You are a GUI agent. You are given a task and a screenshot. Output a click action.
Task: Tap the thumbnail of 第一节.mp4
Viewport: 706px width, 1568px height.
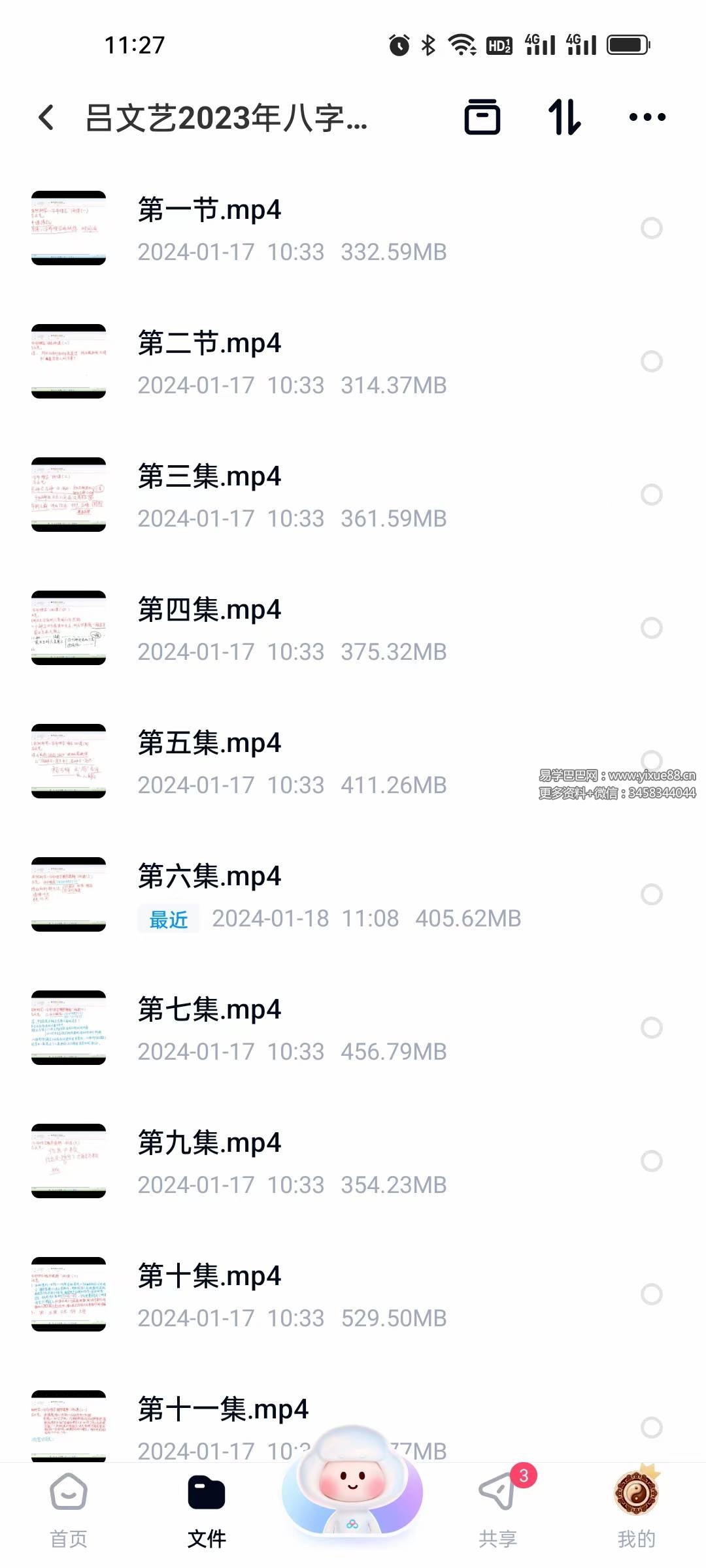(x=69, y=227)
